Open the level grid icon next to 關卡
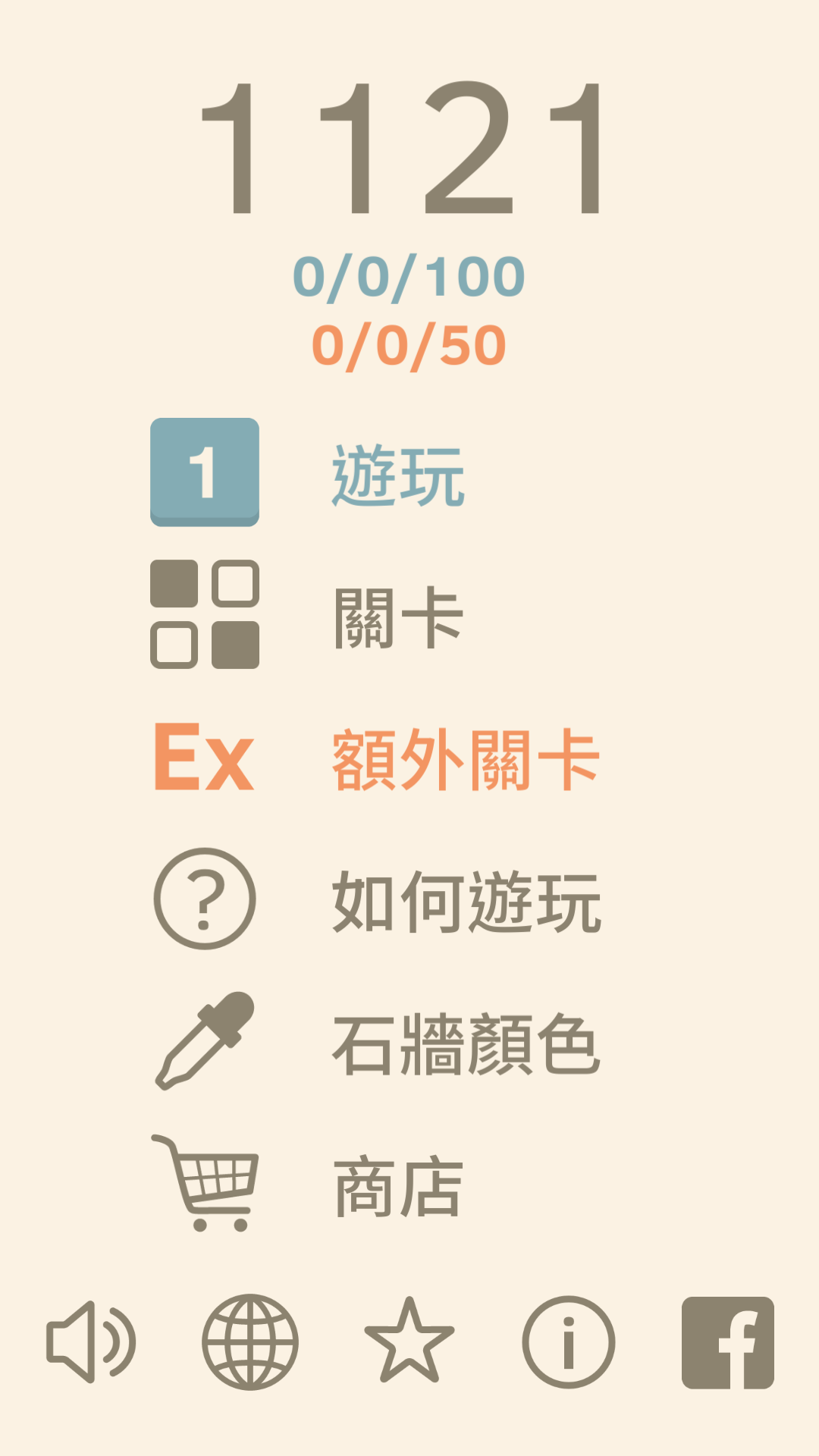 click(x=205, y=614)
